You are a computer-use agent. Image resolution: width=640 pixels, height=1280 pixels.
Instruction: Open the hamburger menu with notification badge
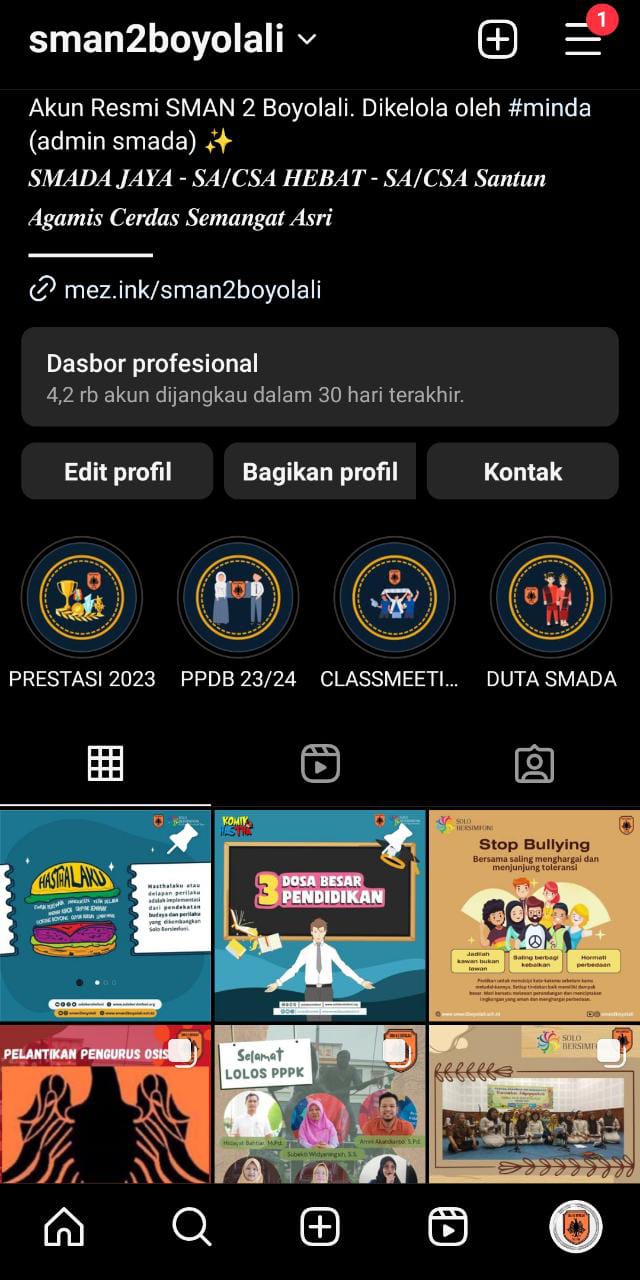point(583,40)
